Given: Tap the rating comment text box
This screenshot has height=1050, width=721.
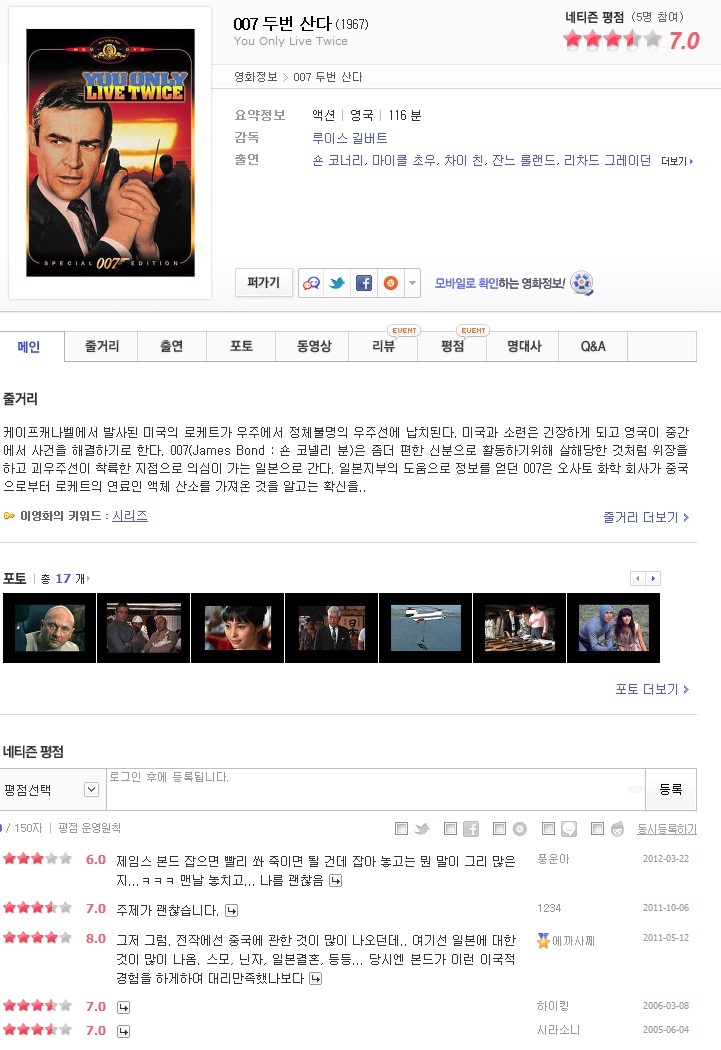Looking at the screenshot, I should [375, 789].
